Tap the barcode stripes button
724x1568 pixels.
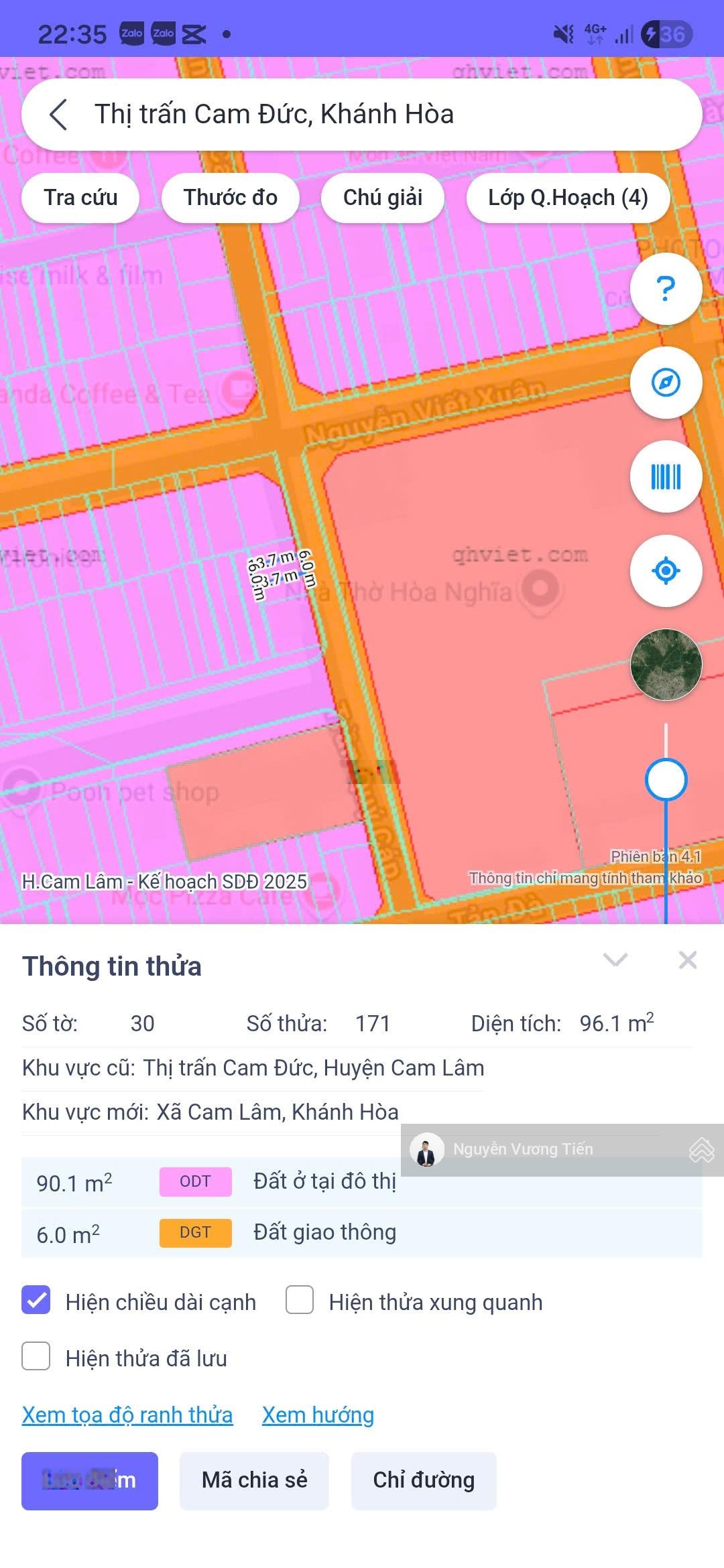pos(666,476)
